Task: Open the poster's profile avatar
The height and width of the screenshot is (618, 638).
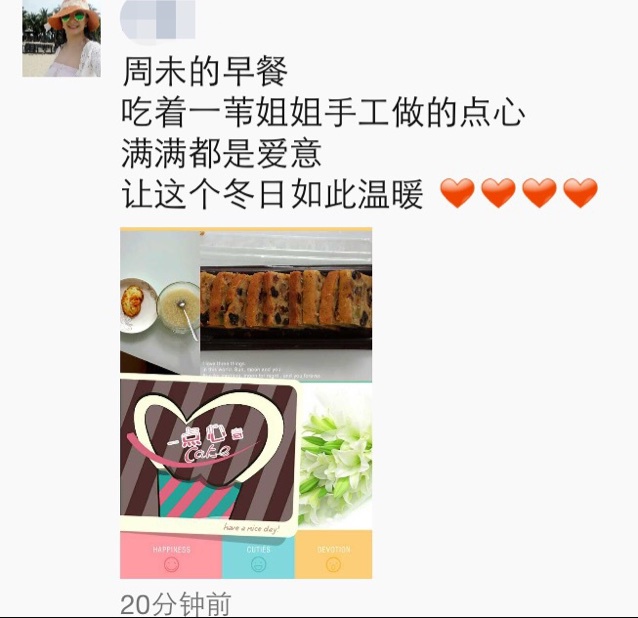Action: tap(61, 39)
